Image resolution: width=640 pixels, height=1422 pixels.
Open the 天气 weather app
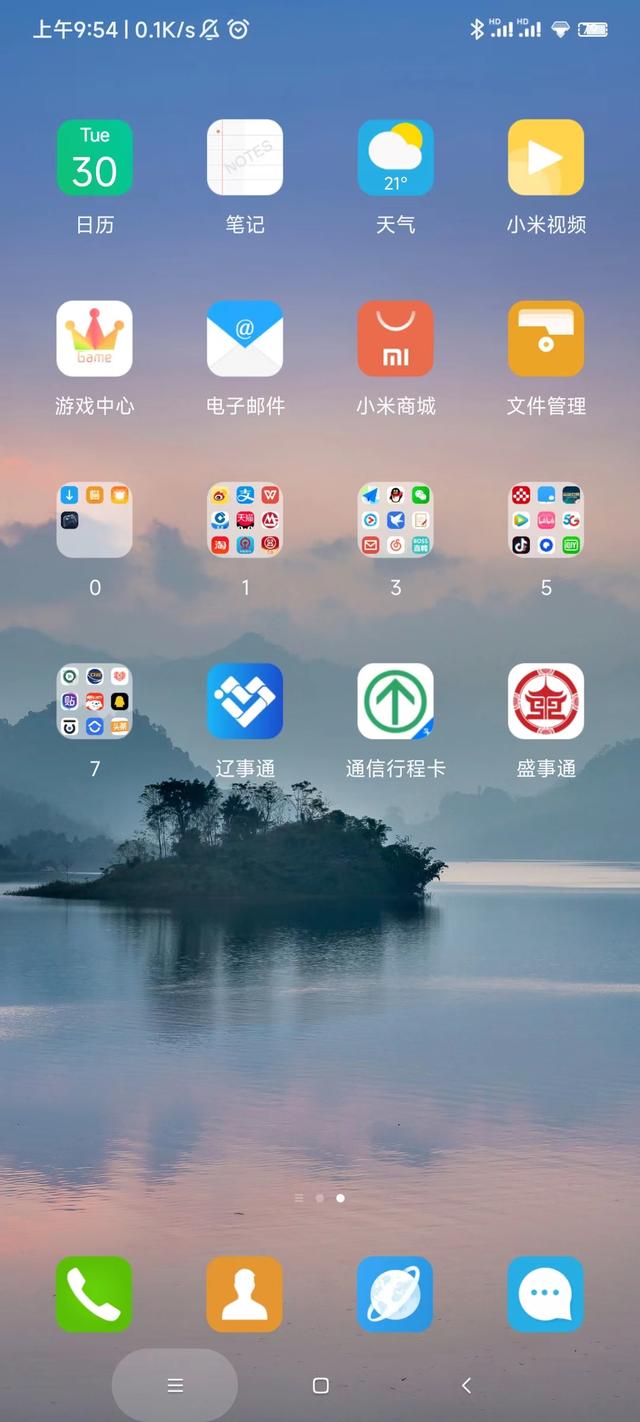pyautogui.click(x=395, y=158)
